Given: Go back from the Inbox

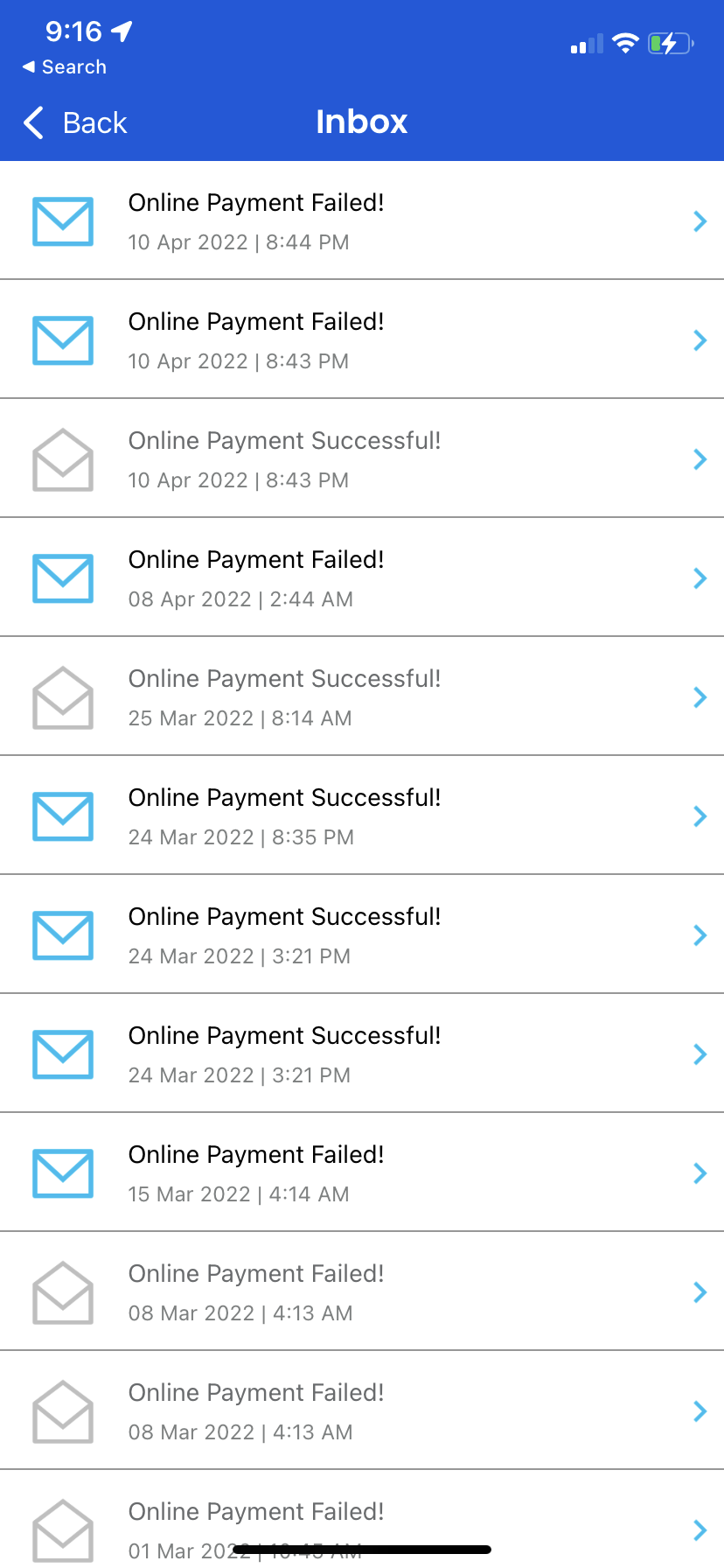Looking at the screenshot, I should (76, 123).
